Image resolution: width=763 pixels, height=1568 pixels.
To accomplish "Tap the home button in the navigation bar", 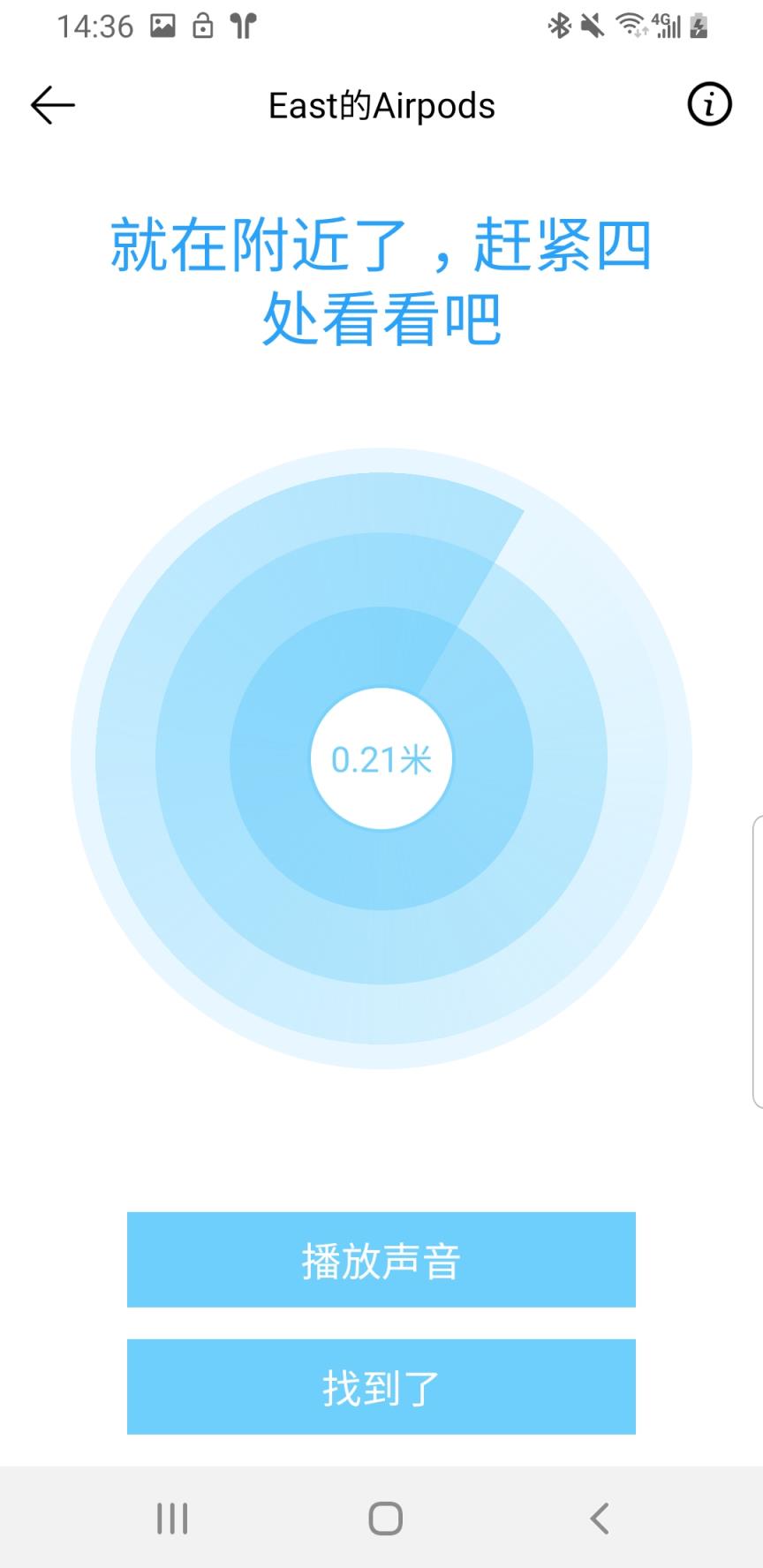I will tap(381, 1517).
